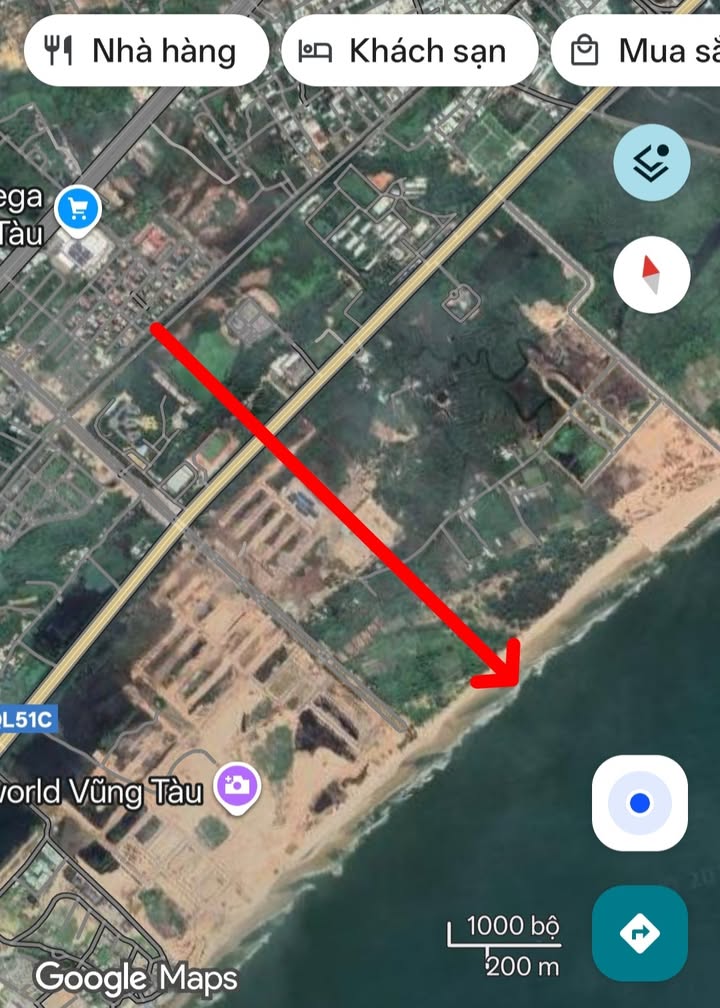The width and height of the screenshot is (720, 1008).
Task: Select the Nhà hàng restaurants chip
Action: (x=145, y=50)
